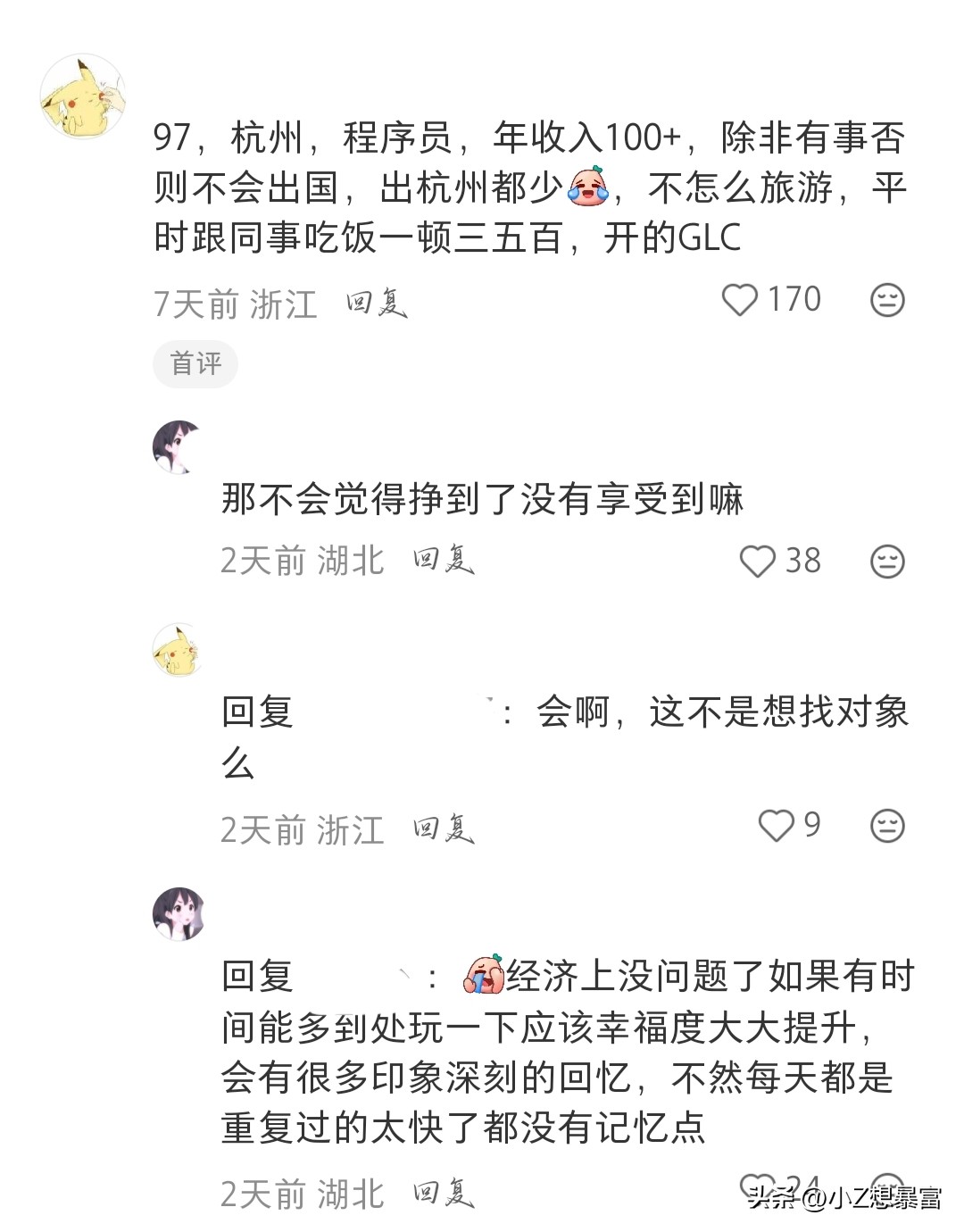This screenshot has height=1232, width=964.
Task: Open the emoji reaction face on the top comment
Action: pos(887,300)
